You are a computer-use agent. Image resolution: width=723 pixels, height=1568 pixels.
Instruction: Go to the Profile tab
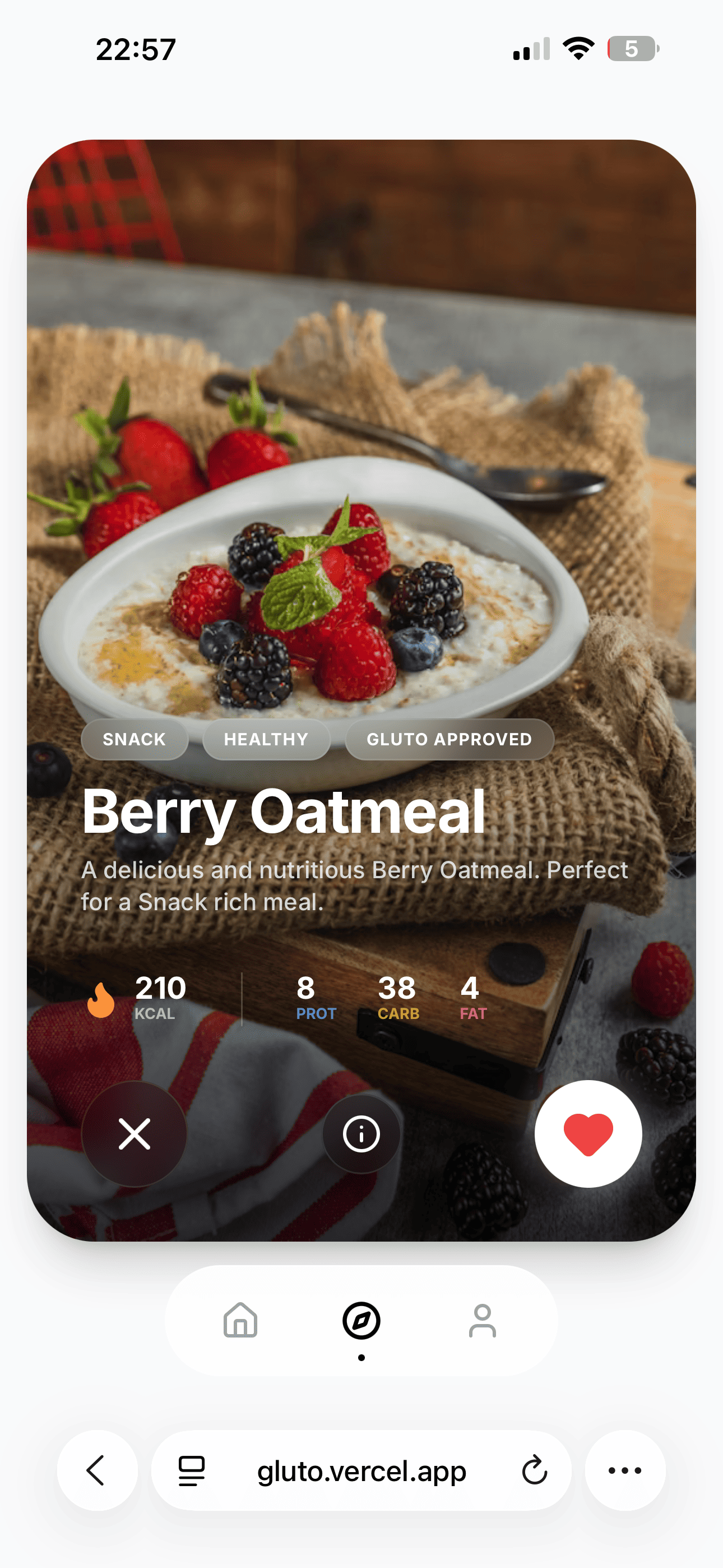click(482, 1320)
